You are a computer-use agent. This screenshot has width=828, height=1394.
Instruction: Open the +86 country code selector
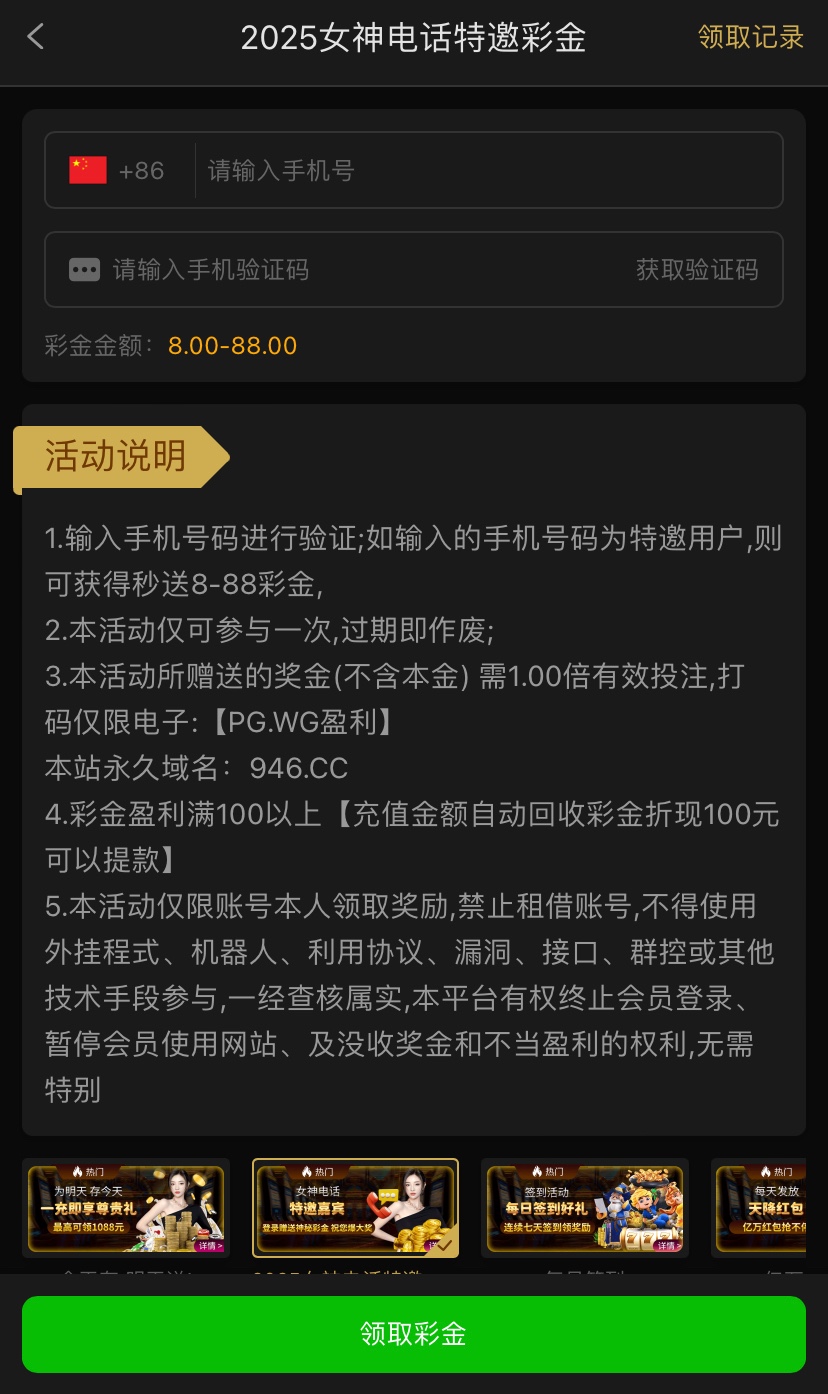coord(118,171)
